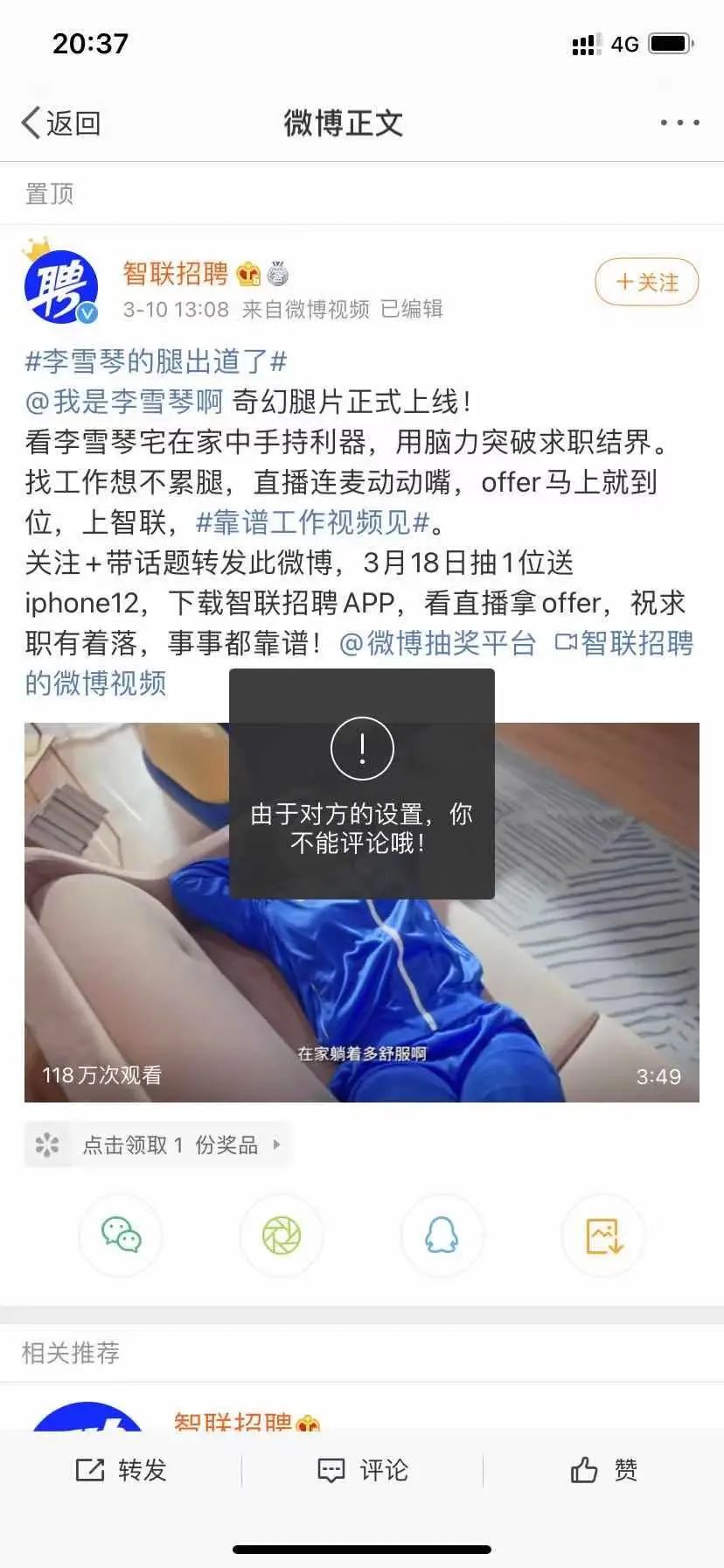Open mention @我是李雪琴啊
The width and height of the screenshot is (724, 1568).
(124, 402)
